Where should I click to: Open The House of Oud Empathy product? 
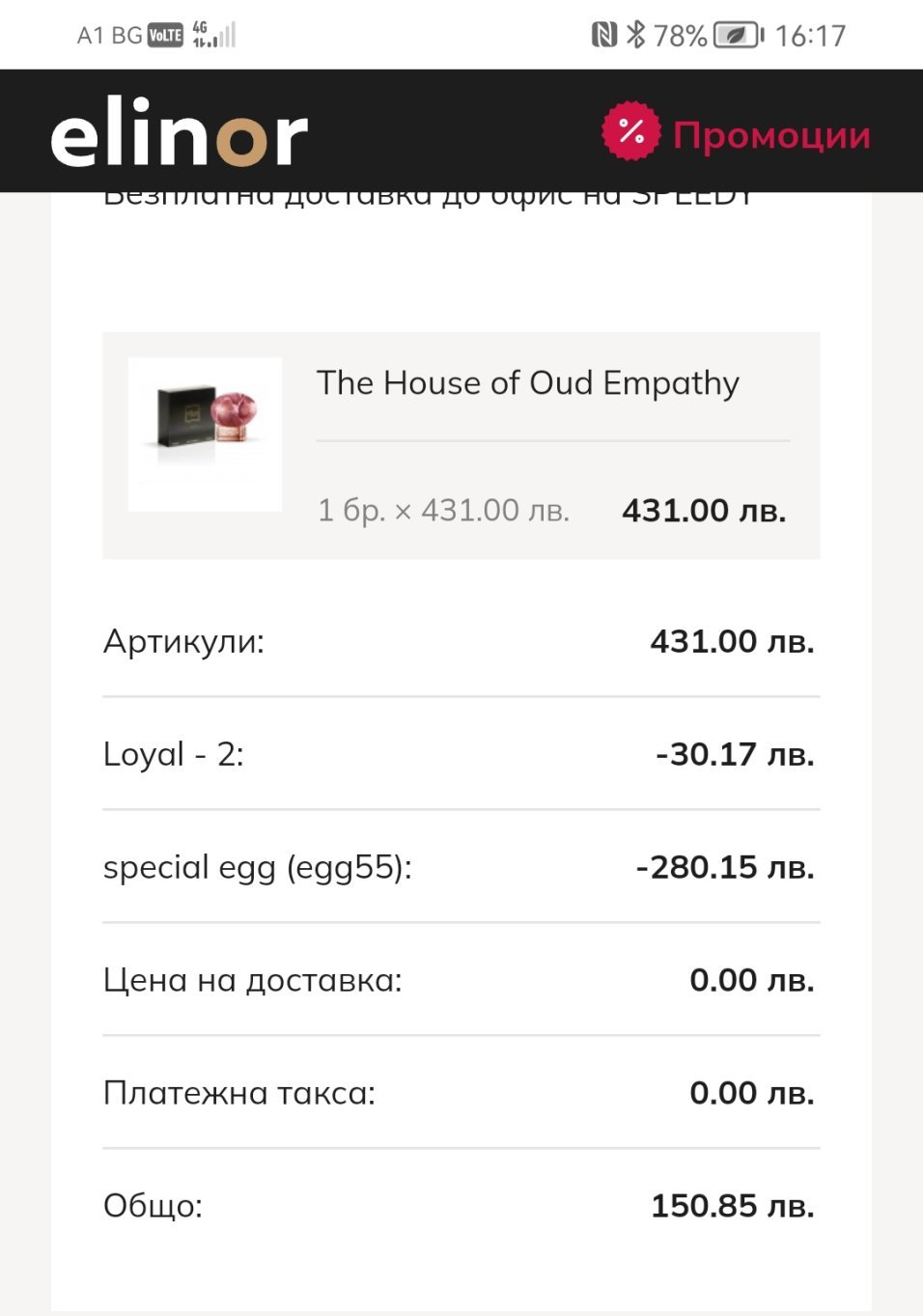[x=527, y=383]
